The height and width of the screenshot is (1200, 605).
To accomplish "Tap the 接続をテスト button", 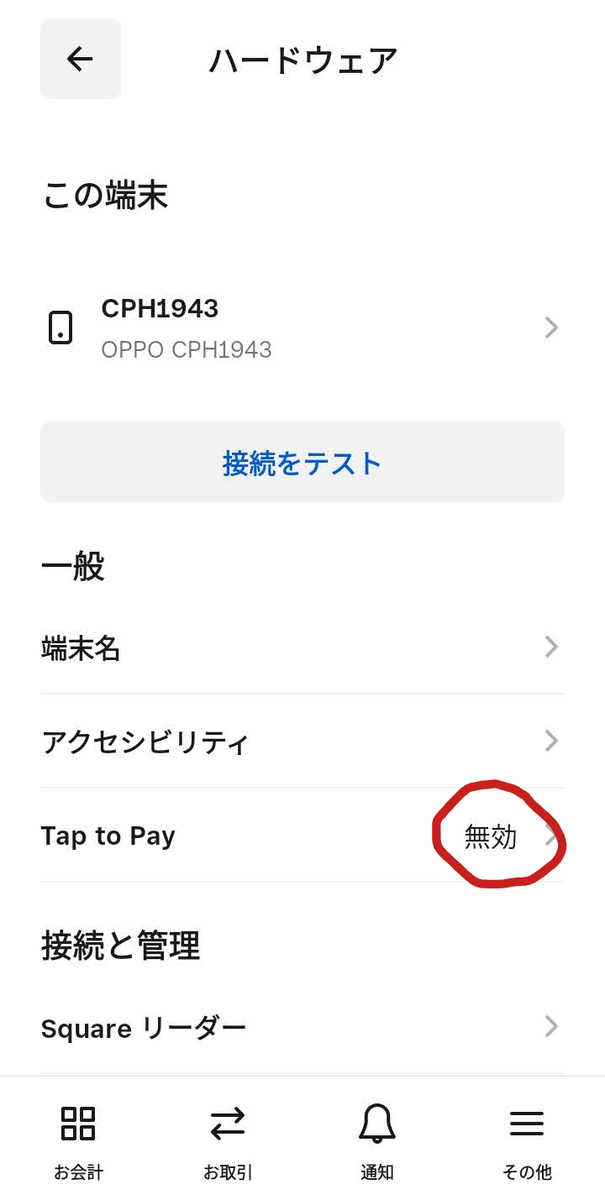I will 302,462.
